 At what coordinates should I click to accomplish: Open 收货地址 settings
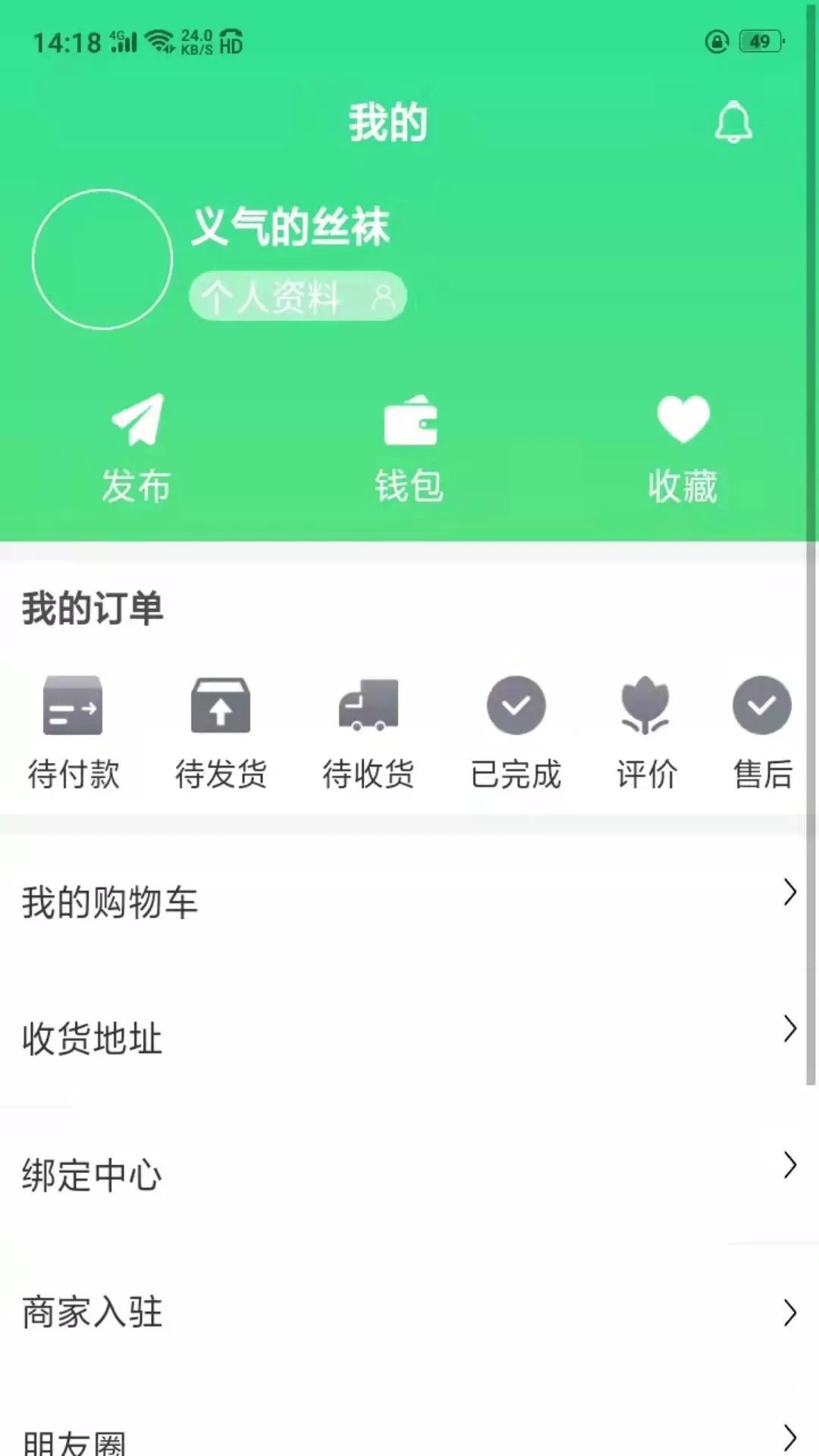click(409, 1038)
